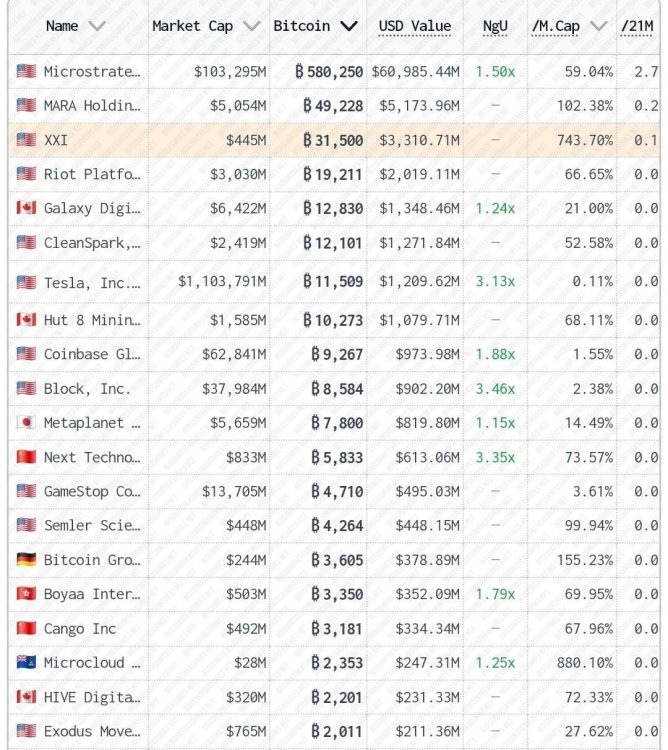This screenshot has width=668, height=750.
Task: Tap the USD Value column header
Action: coord(415,26)
